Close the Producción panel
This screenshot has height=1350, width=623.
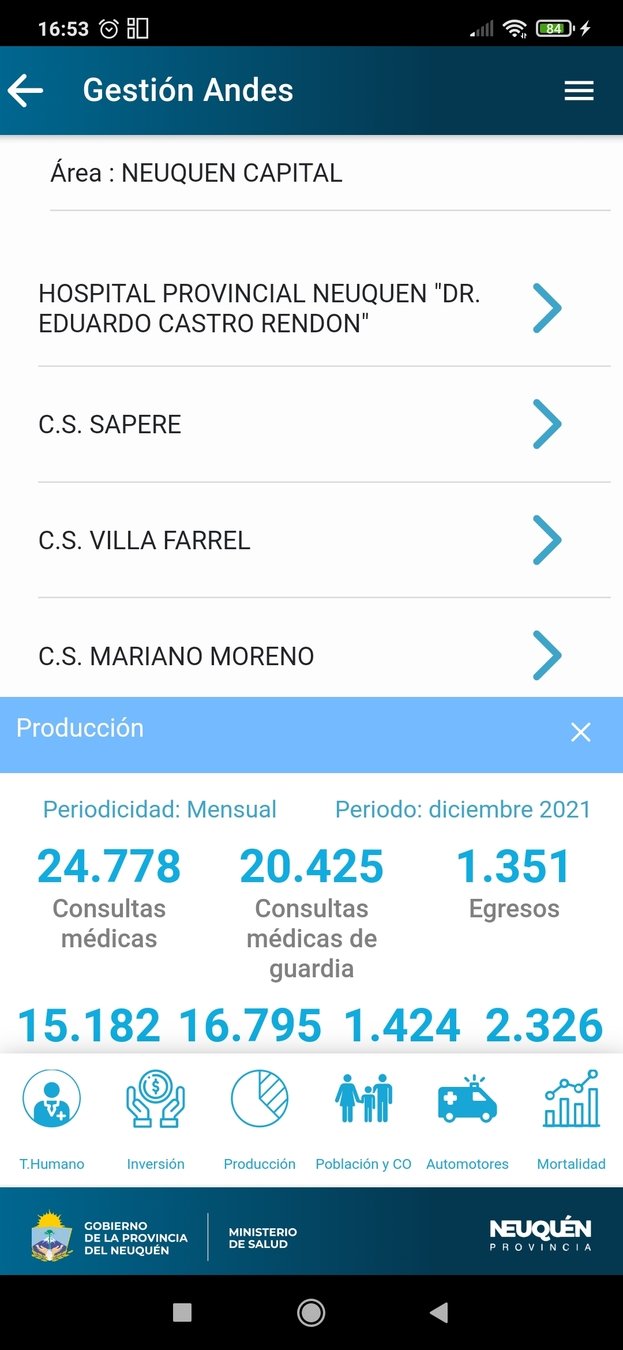580,732
